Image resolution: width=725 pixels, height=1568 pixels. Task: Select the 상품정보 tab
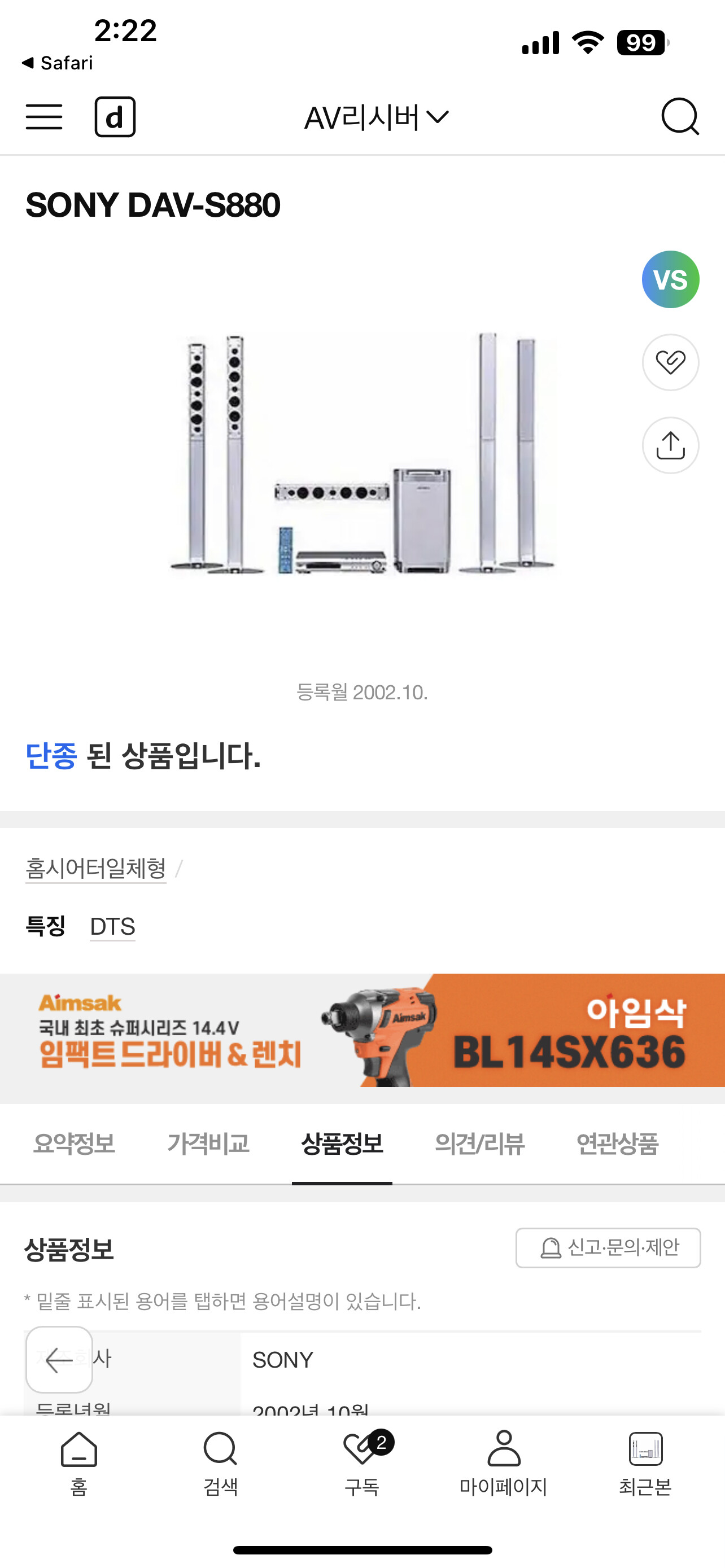342,1144
